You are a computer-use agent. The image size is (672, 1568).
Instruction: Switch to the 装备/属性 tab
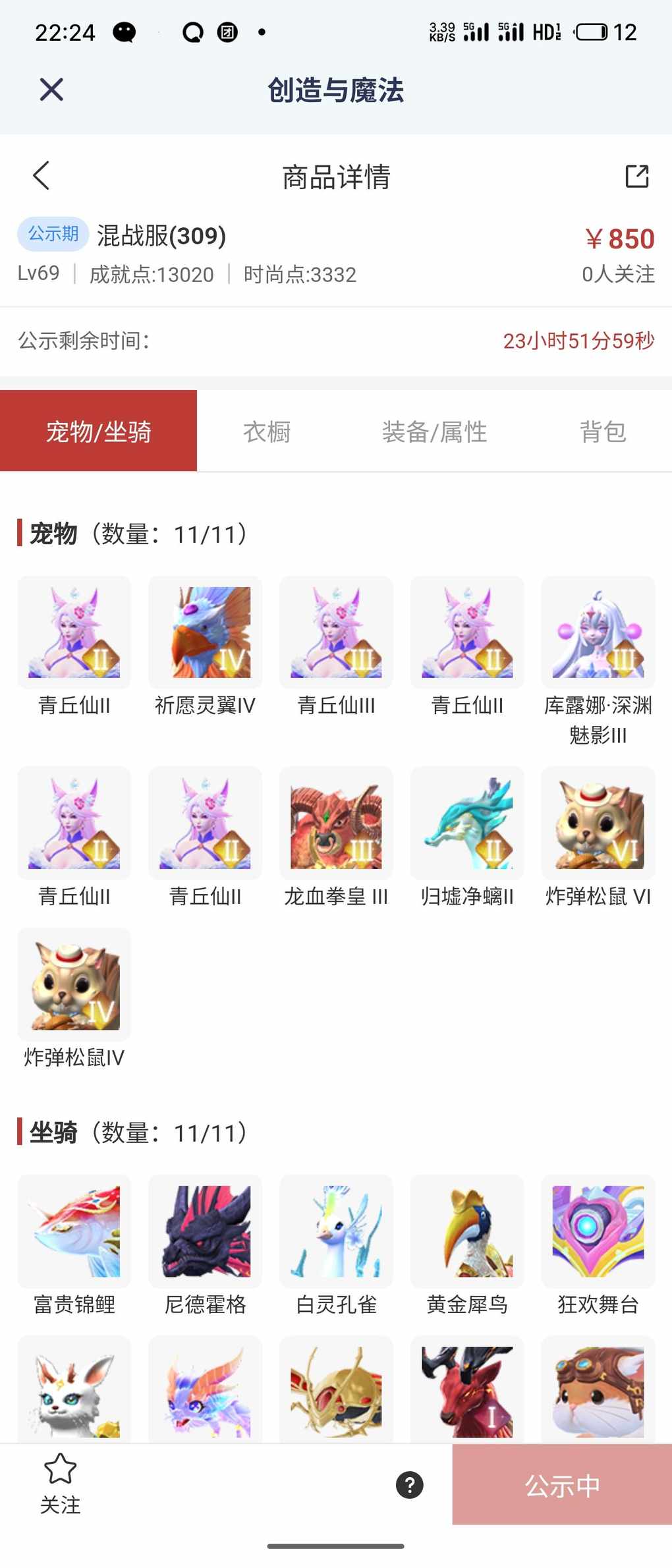pyautogui.click(x=434, y=432)
